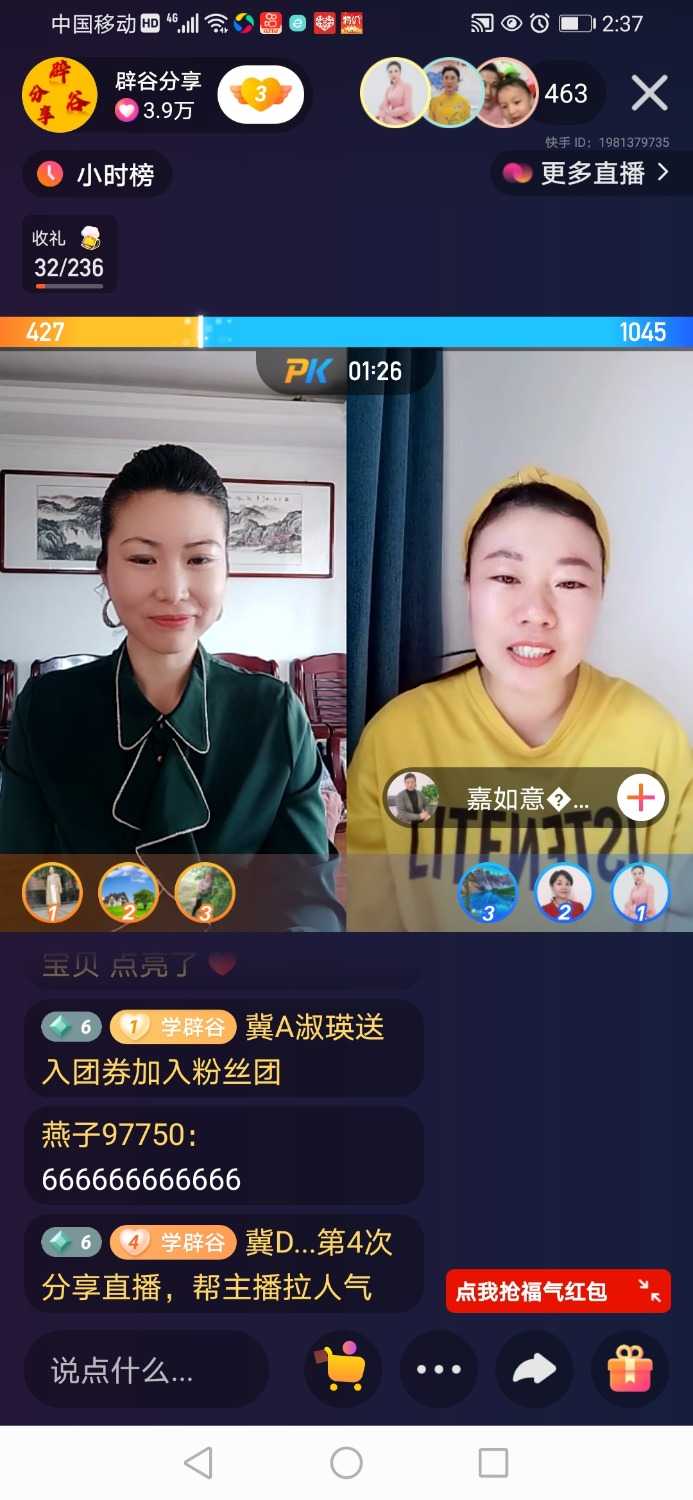
Task: Open 更多直播 more live streams
Action: point(588,173)
